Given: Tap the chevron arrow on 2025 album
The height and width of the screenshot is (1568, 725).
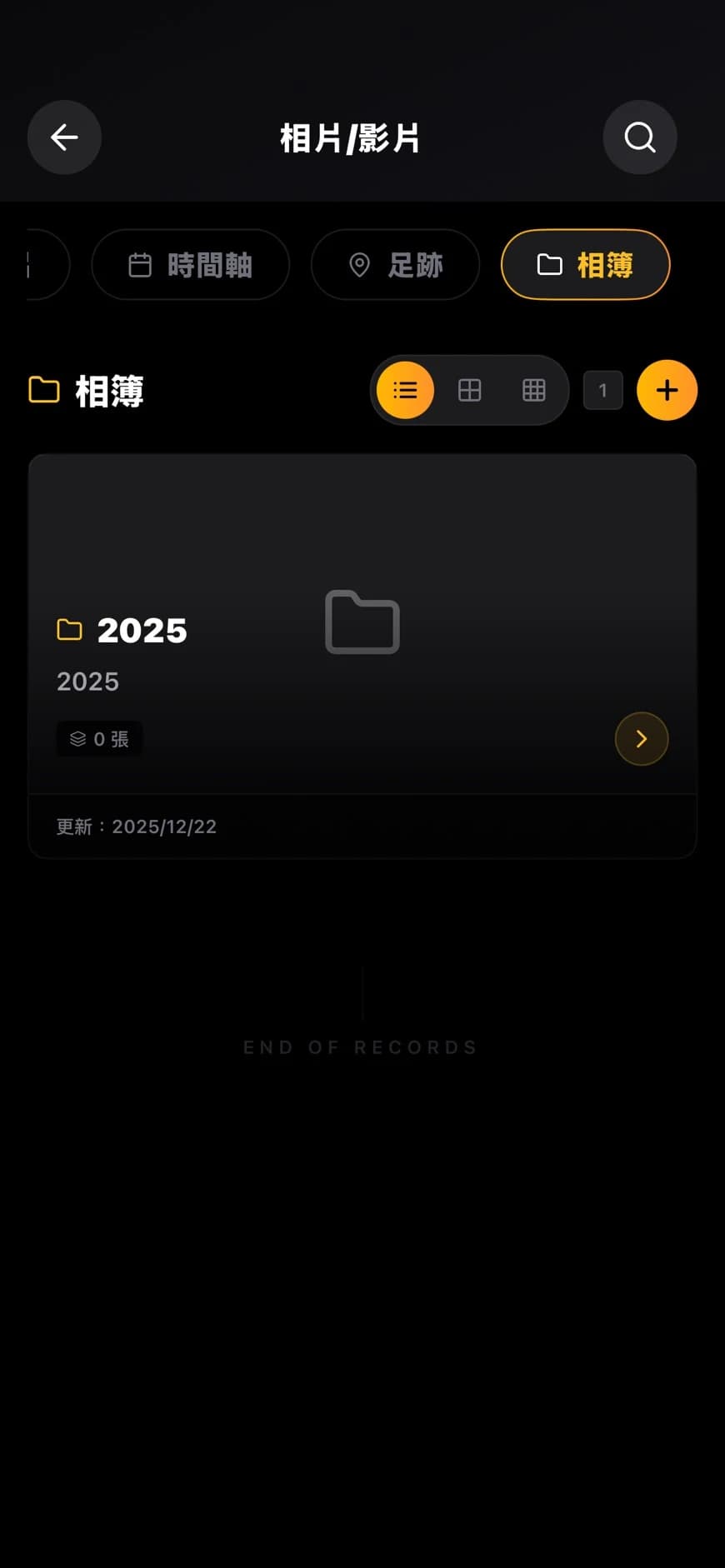Looking at the screenshot, I should click(x=641, y=739).
